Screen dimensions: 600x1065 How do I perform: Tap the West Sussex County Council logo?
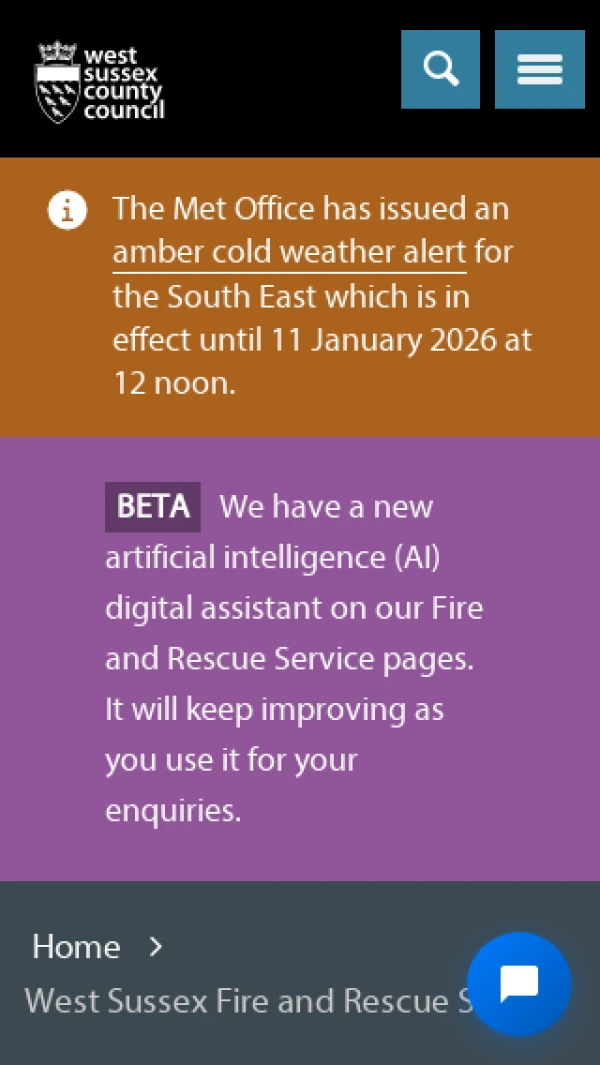click(x=99, y=80)
